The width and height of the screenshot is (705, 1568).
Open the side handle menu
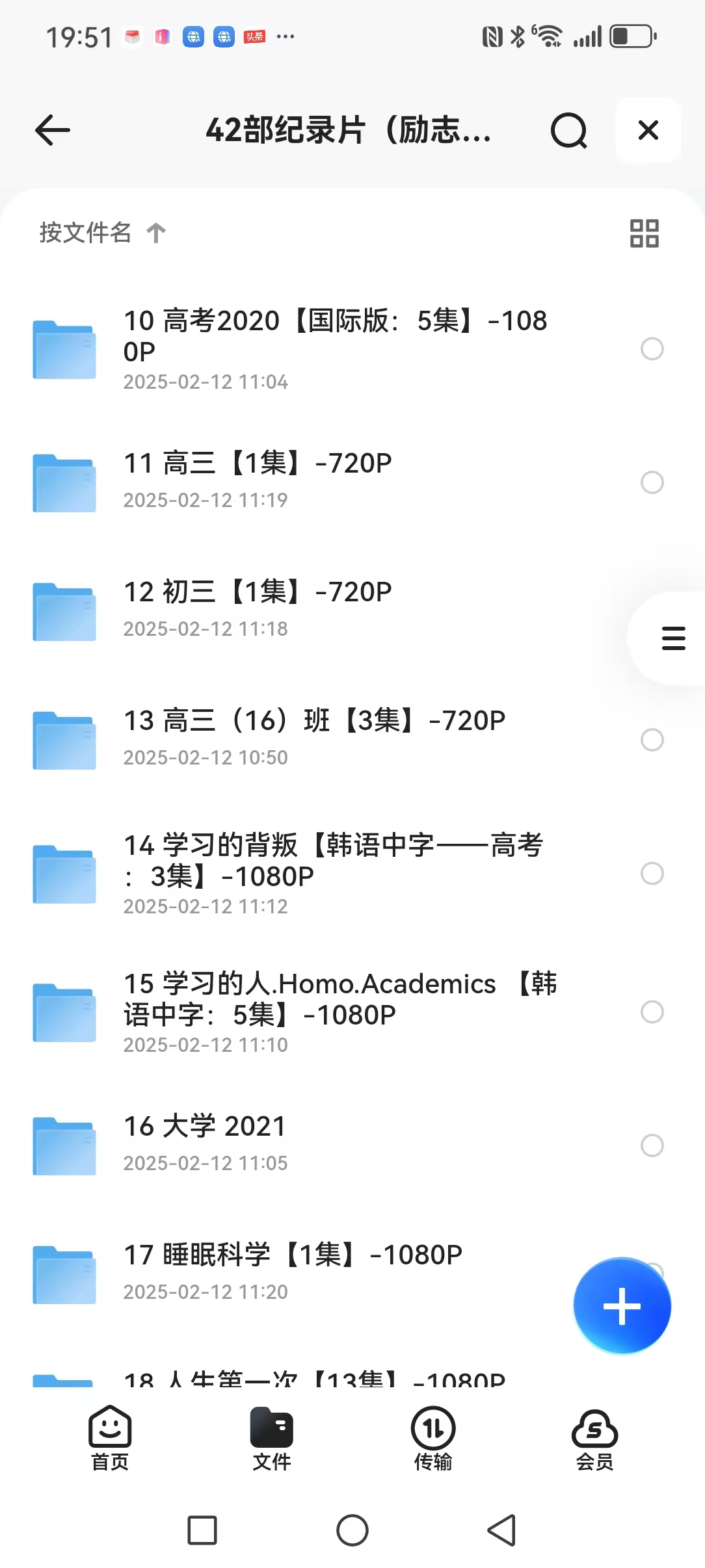coord(672,638)
